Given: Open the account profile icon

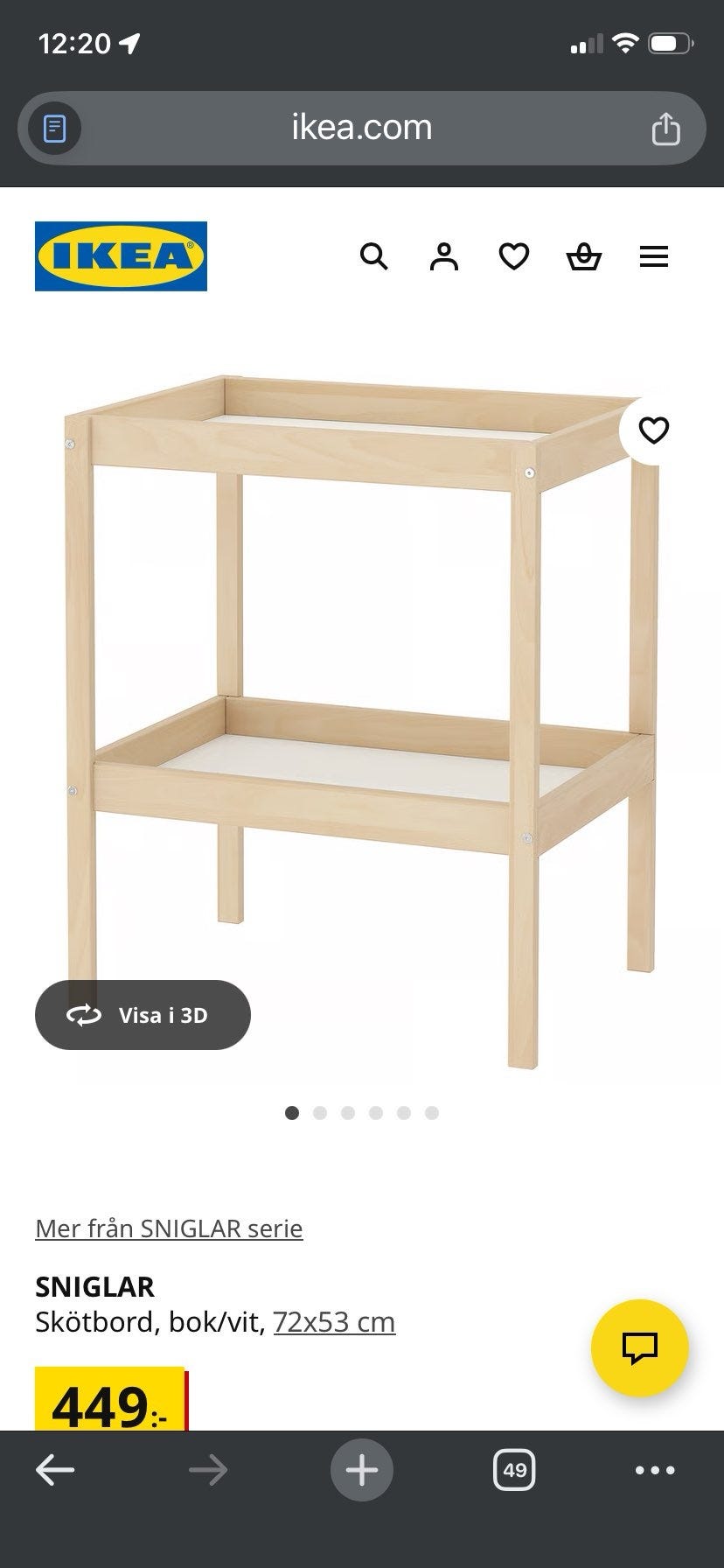Looking at the screenshot, I should click(x=444, y=256).
